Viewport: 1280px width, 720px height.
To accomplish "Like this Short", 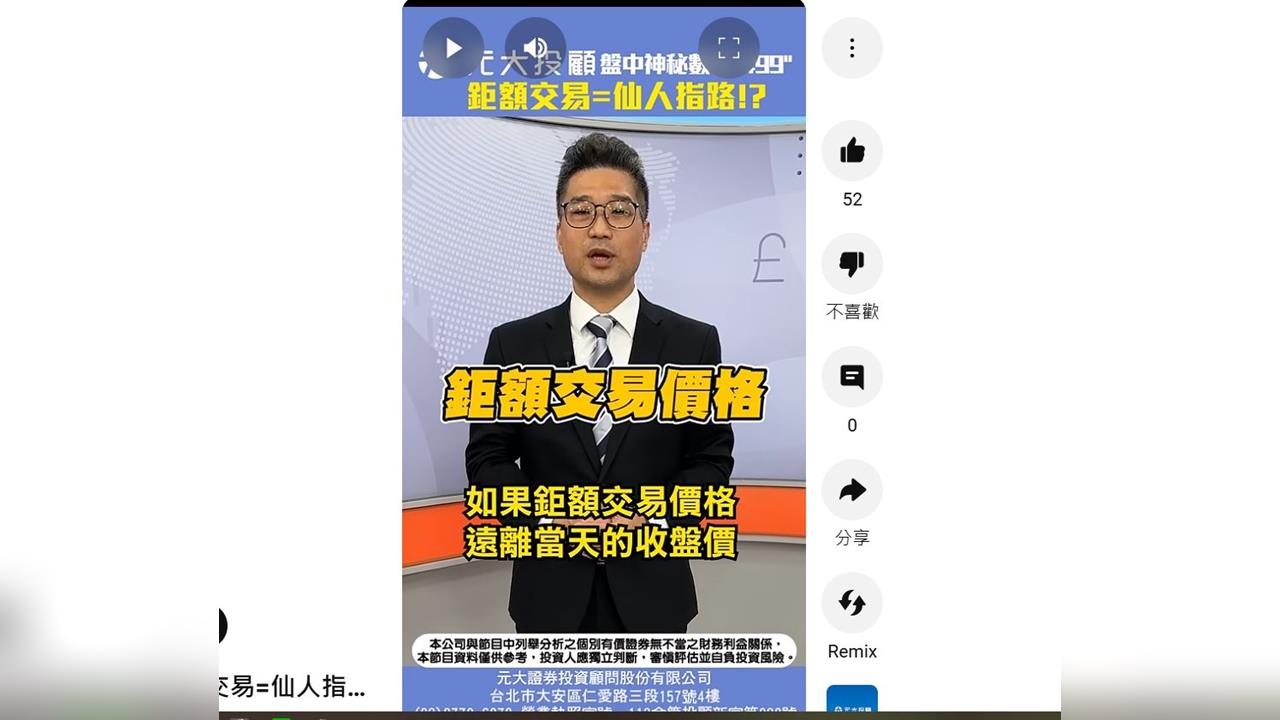I will (x=852, y=151).
